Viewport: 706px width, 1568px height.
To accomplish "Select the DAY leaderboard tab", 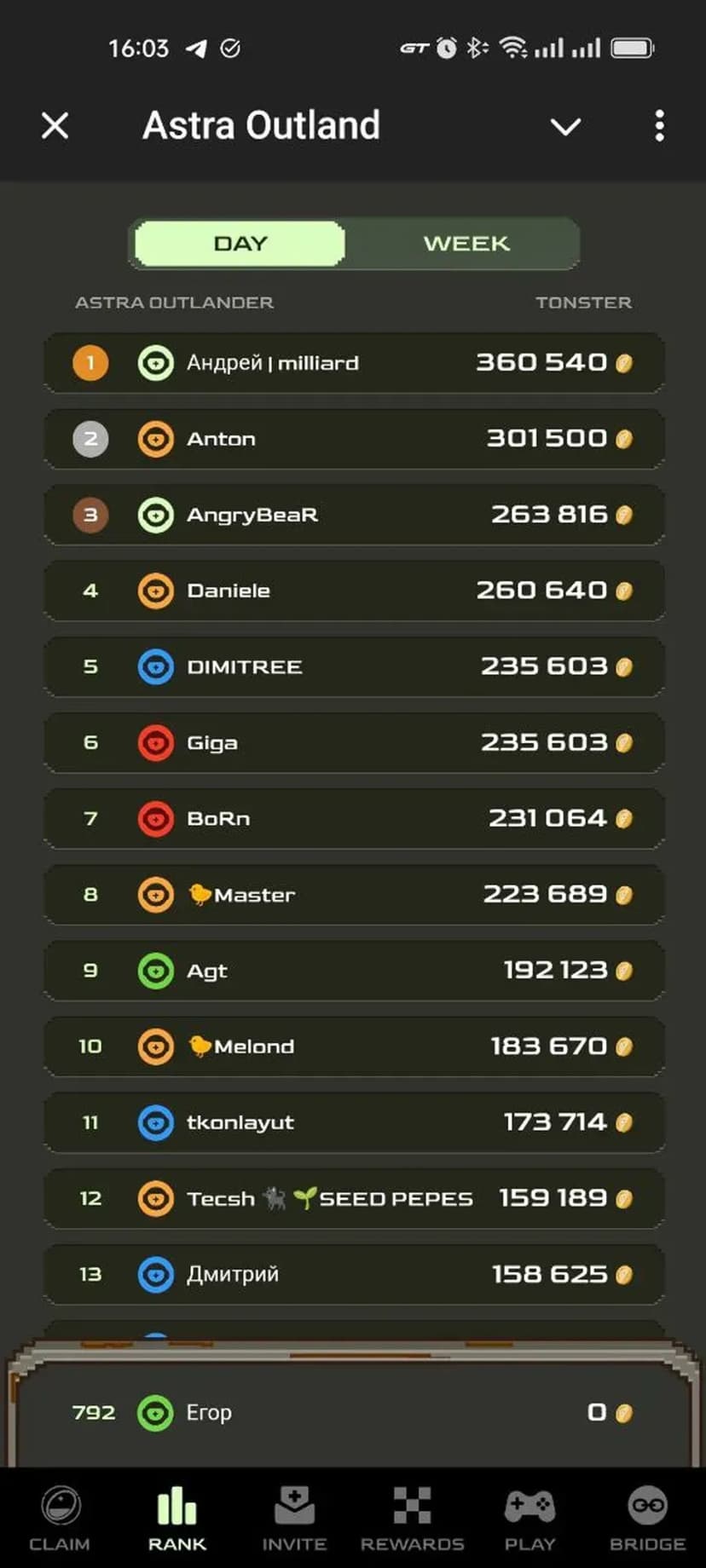I will (240, 244).
